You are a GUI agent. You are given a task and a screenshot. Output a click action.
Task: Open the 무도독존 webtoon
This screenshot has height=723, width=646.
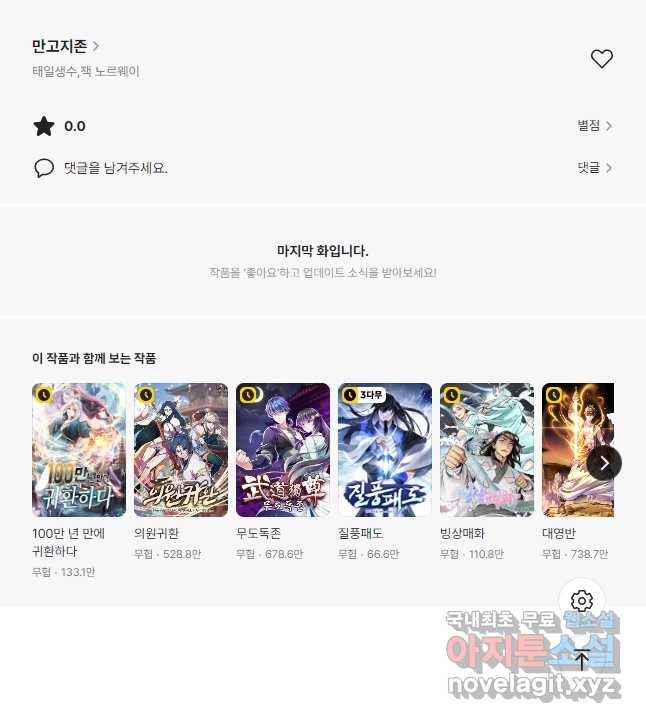point(283,450)
